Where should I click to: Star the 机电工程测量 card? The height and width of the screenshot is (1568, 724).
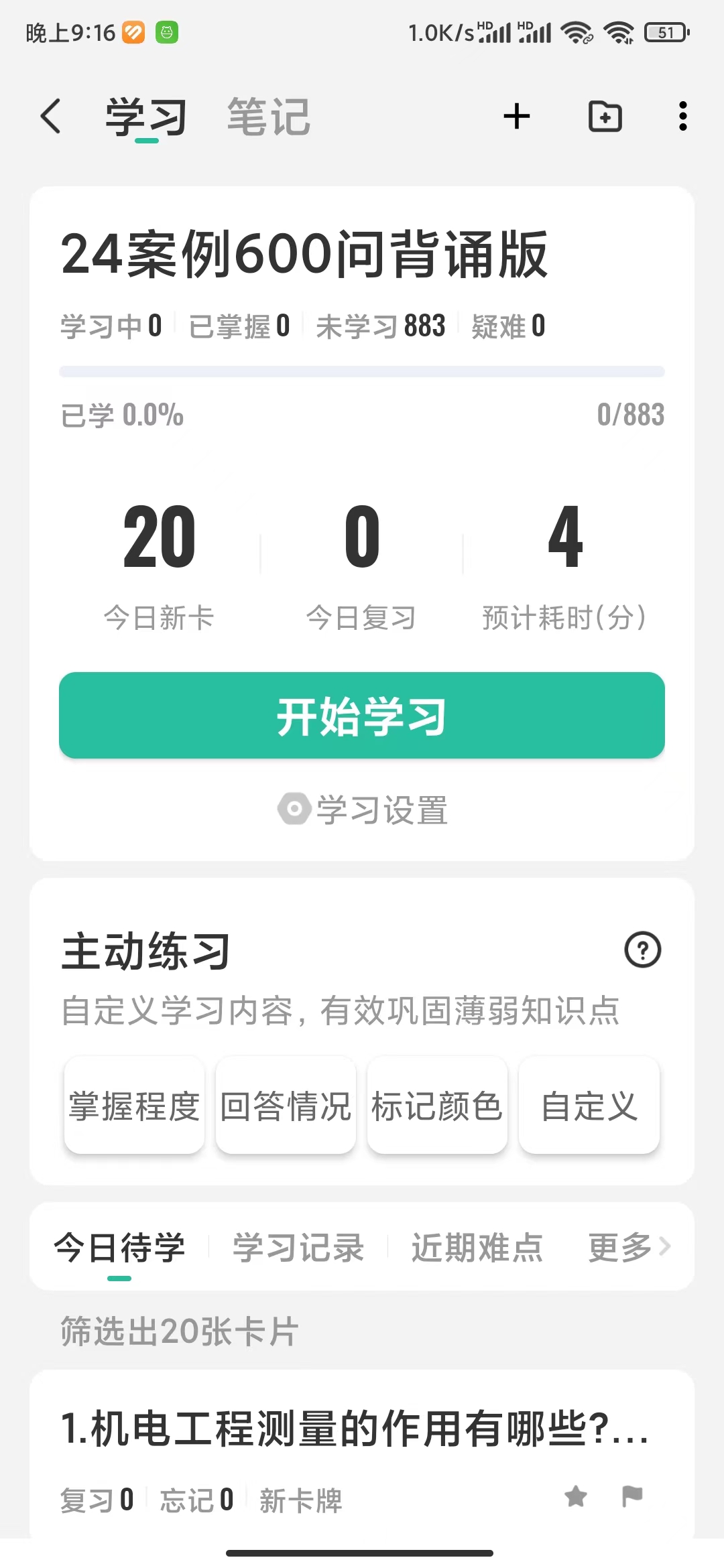click(576, 1496)
